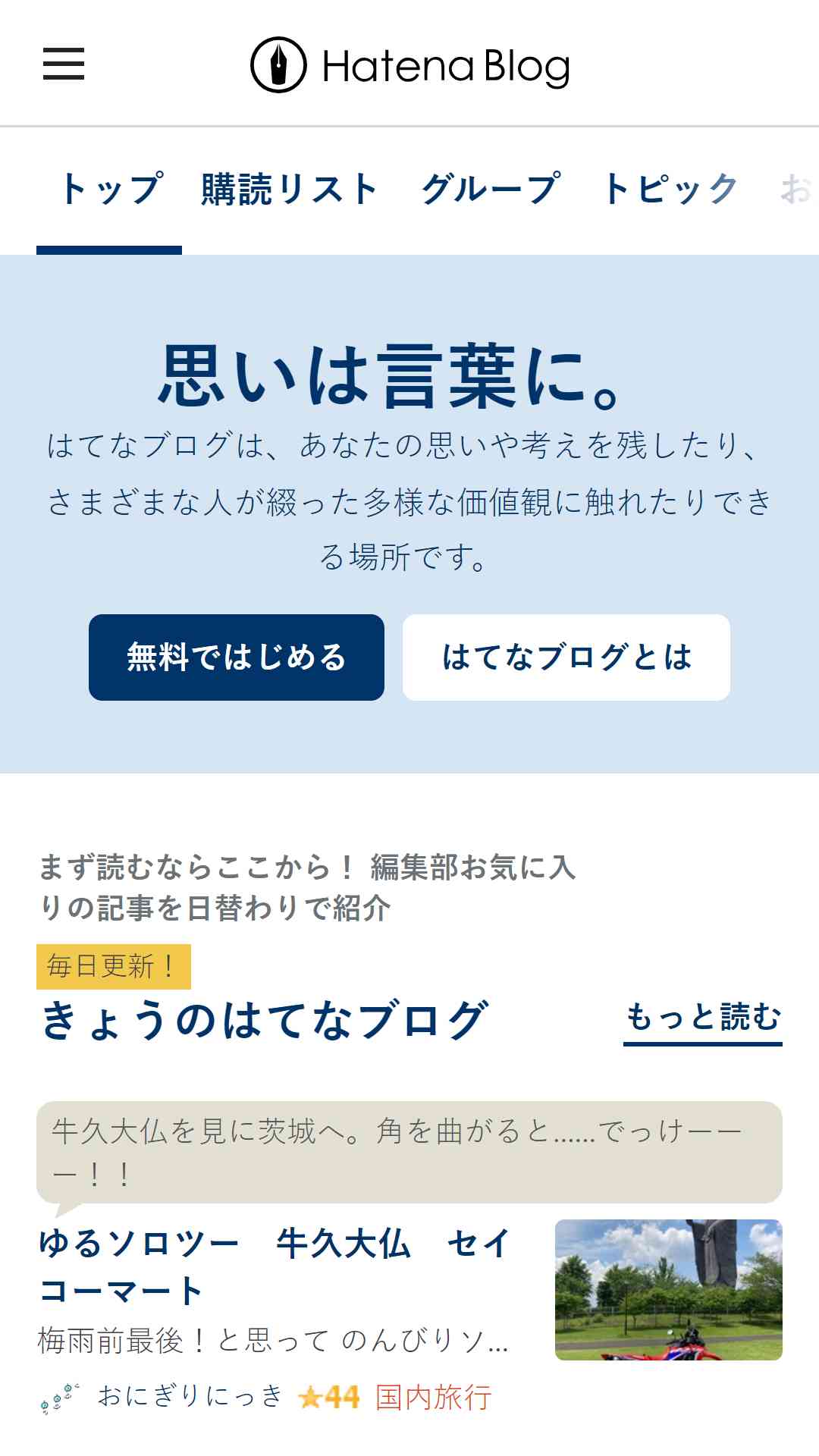
Task: Open article ゆるソロツー 牛久大仏 セイコーマート
Action: [275, 1266]
